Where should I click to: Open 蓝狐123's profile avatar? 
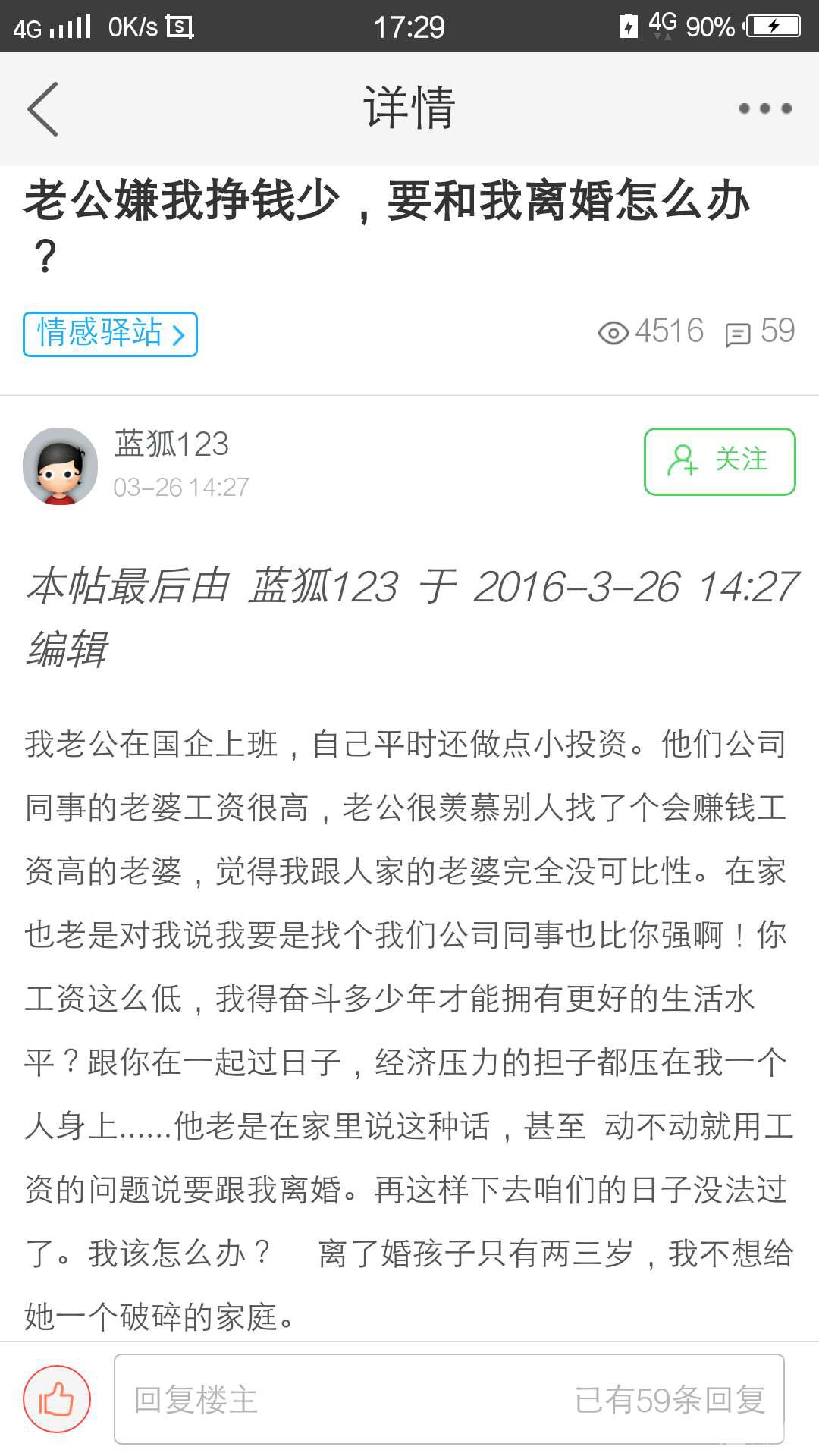tap(61, 466)
